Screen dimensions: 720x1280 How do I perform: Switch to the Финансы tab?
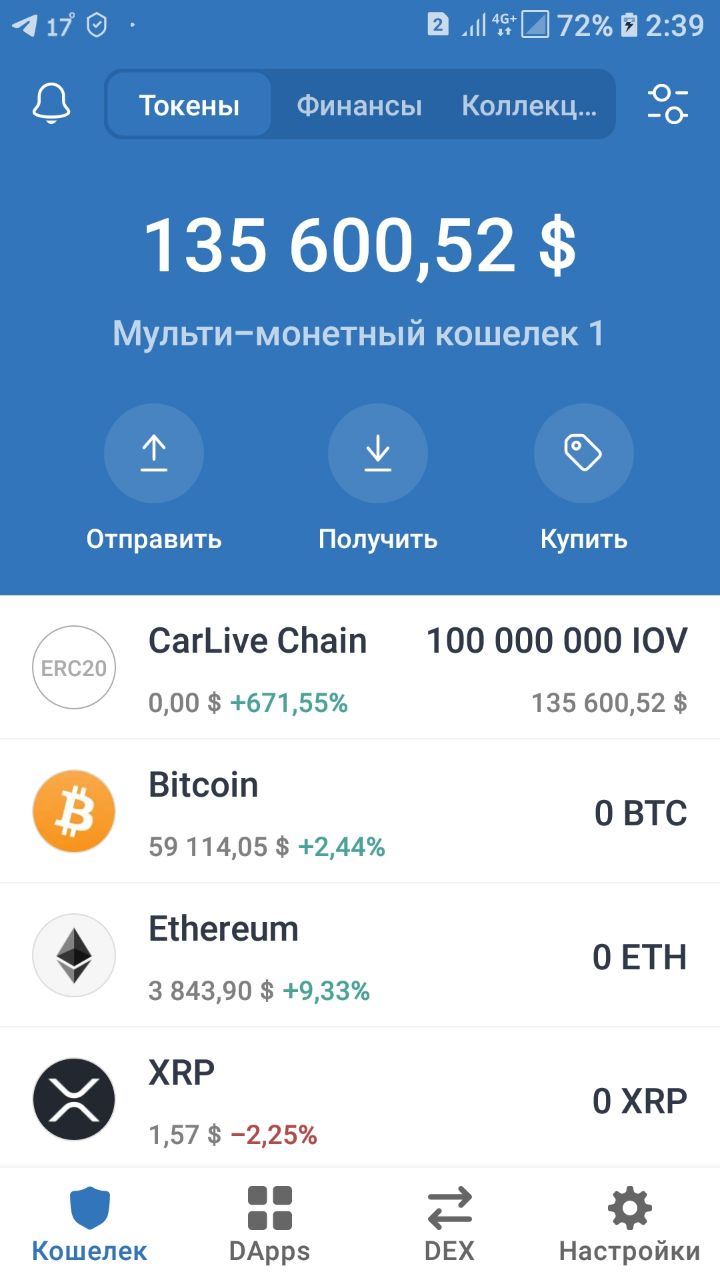(x=359, y=105)
